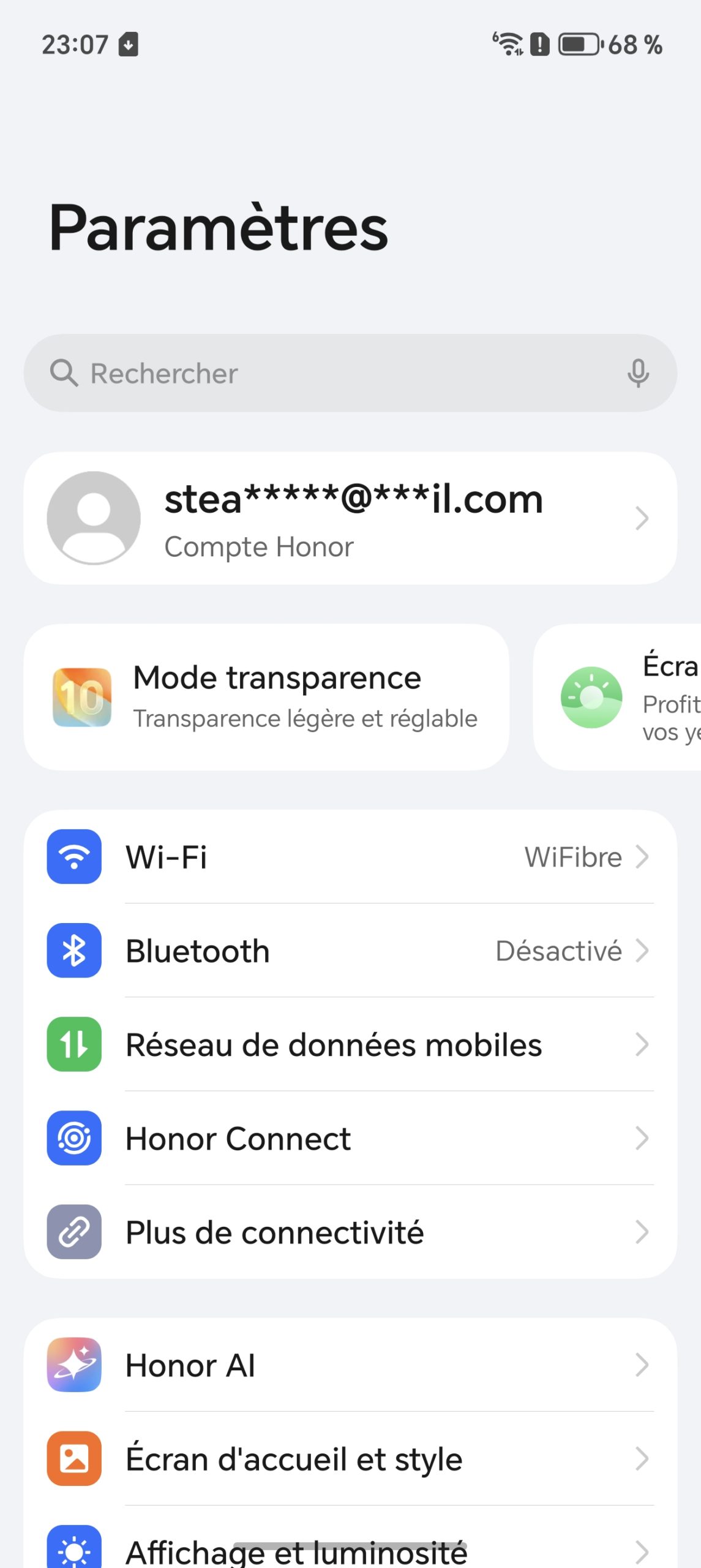Open the Mode transparence card
Image resolution: width=701 pixels, height=1568 pixels.
coord(266,697)
